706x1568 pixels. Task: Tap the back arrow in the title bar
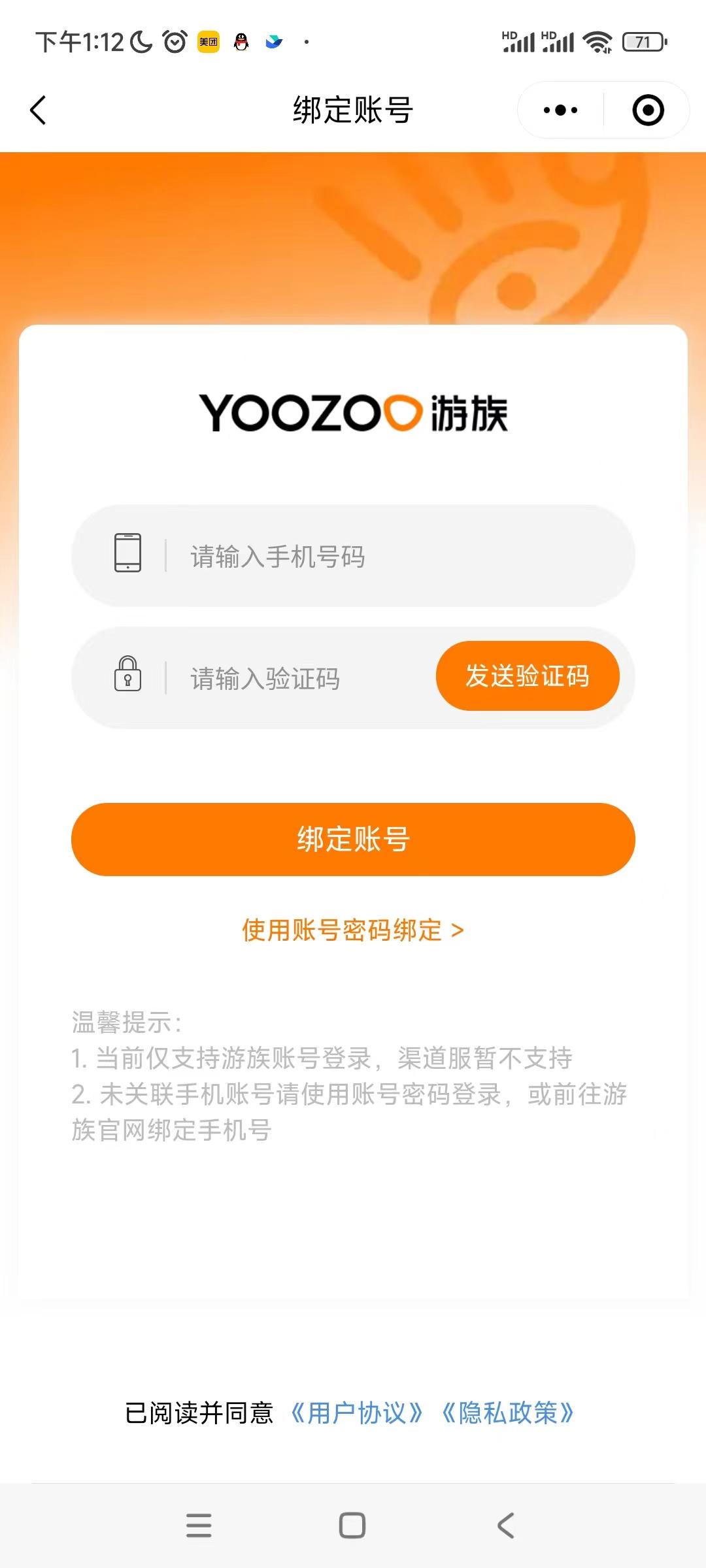37,110
